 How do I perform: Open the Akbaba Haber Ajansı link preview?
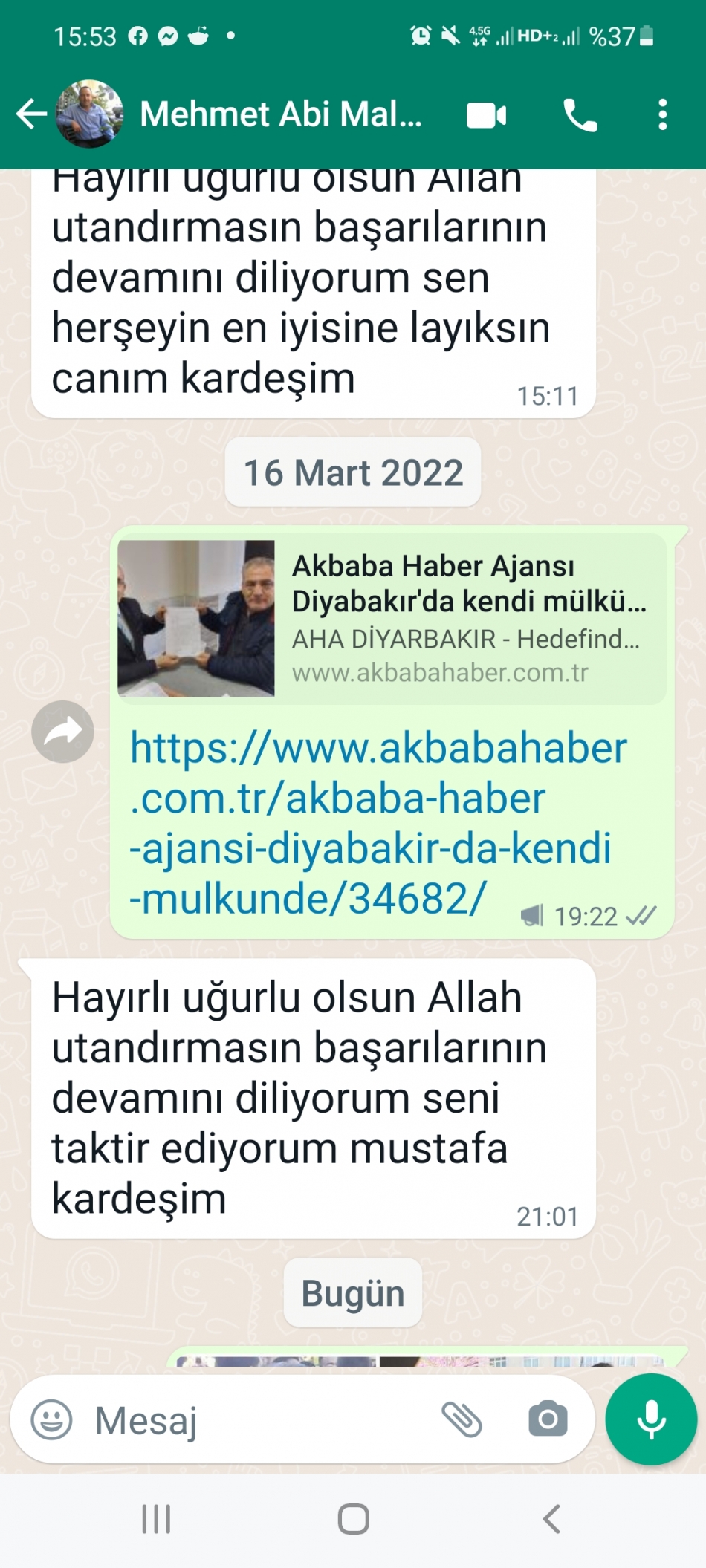392,618
